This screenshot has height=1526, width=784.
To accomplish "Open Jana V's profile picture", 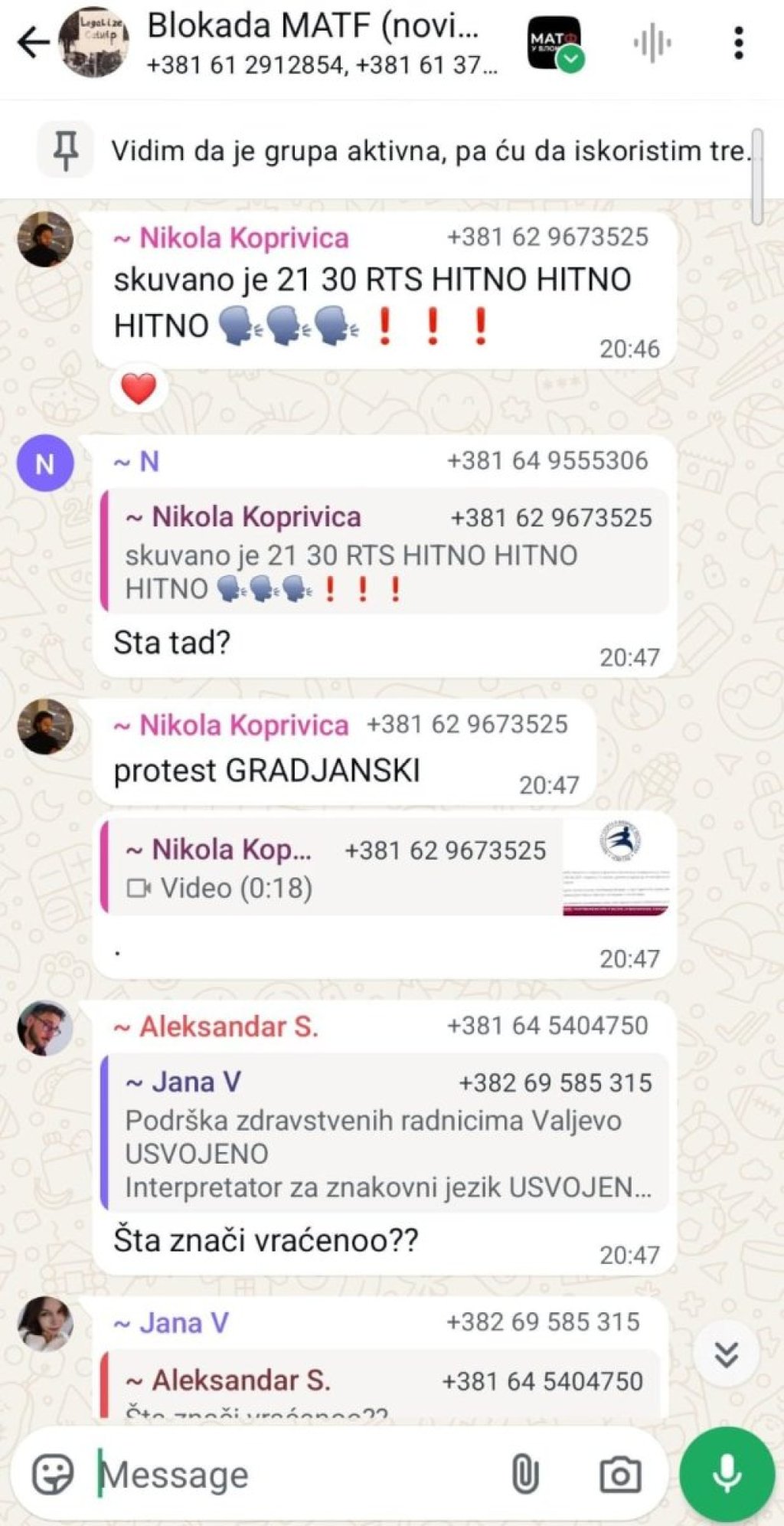I will 45,1324.
